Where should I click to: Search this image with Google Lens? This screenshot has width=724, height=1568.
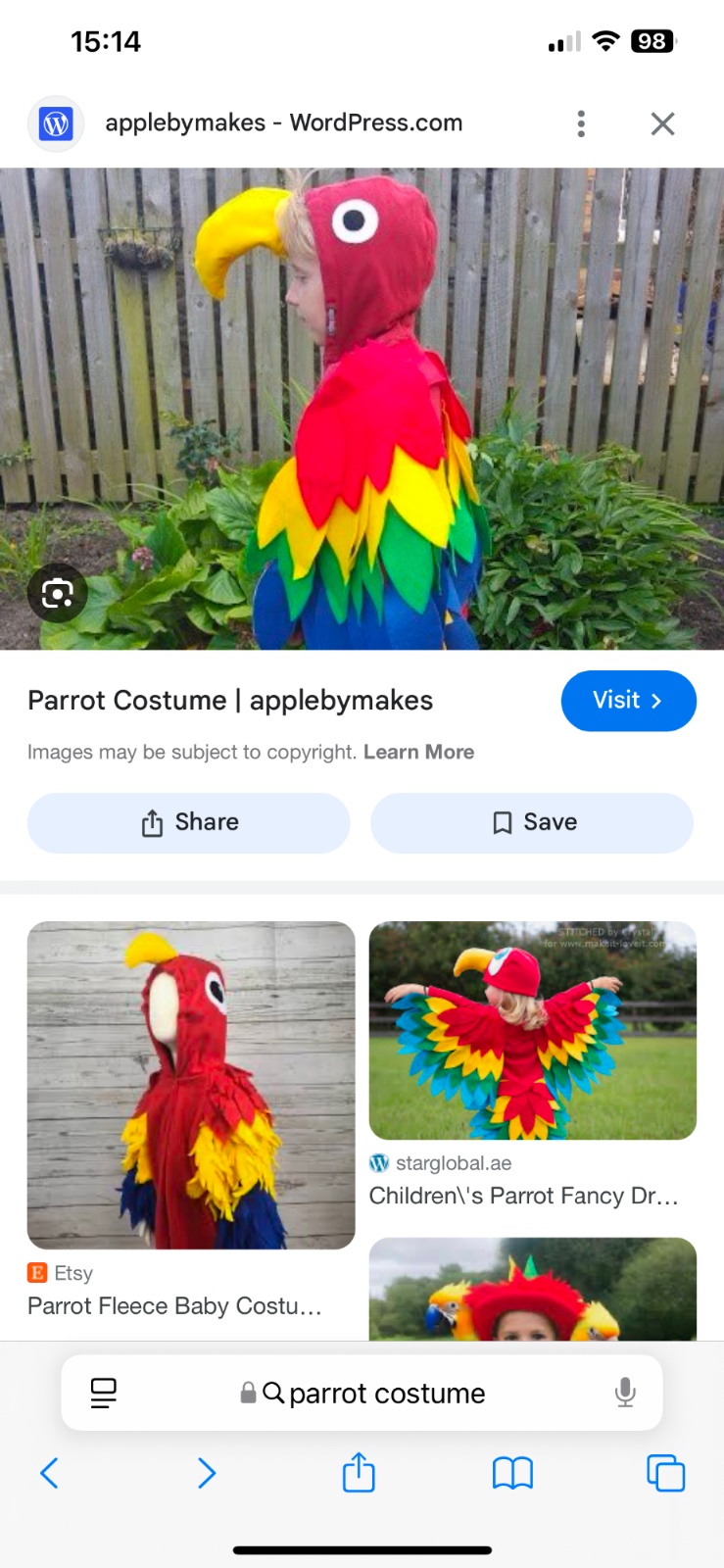pos(57,593)
